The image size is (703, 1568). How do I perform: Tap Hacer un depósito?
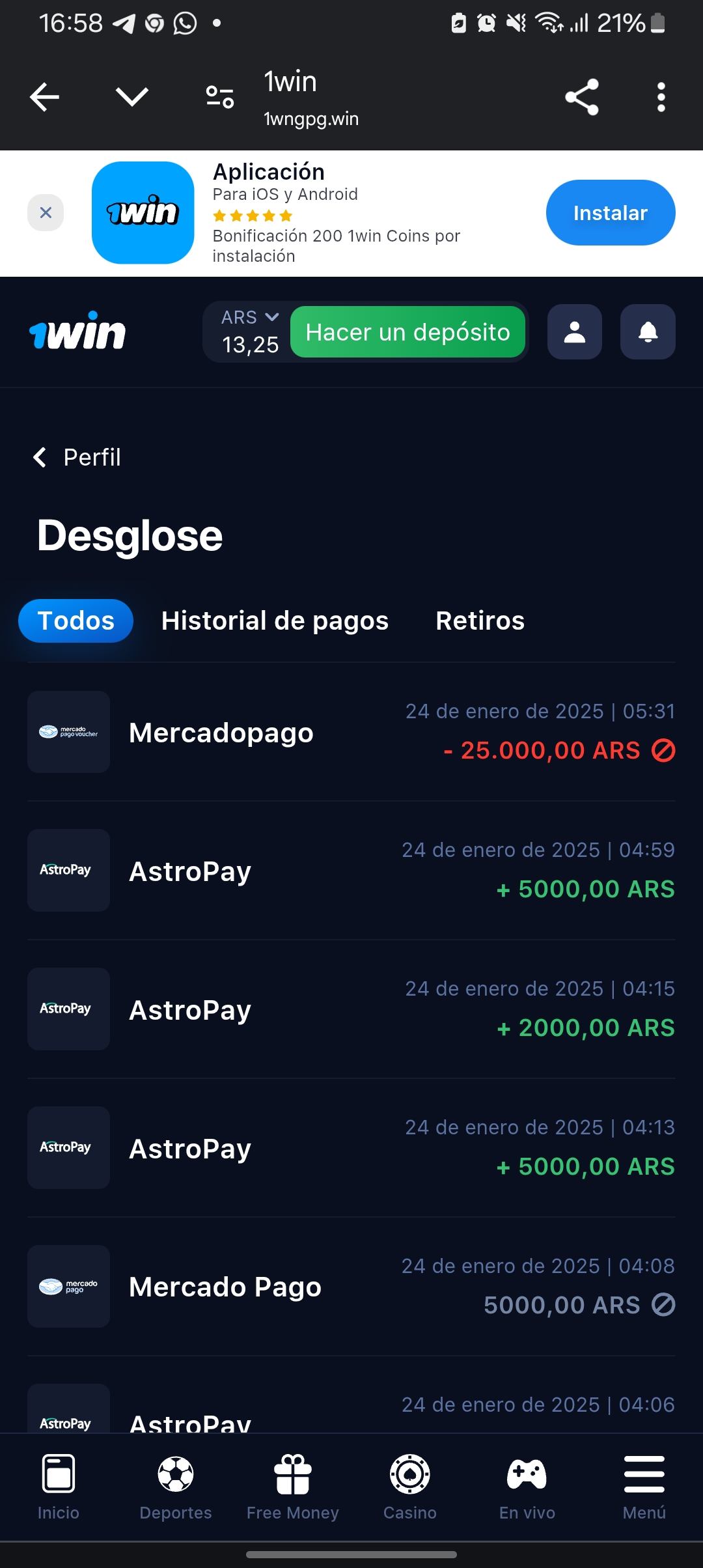coord(407,332)
